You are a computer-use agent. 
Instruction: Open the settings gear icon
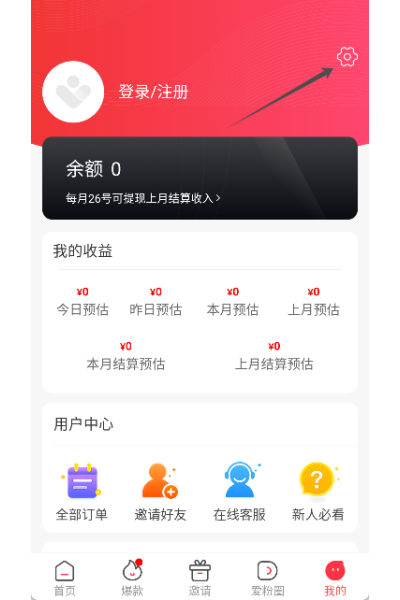[347, 57]
